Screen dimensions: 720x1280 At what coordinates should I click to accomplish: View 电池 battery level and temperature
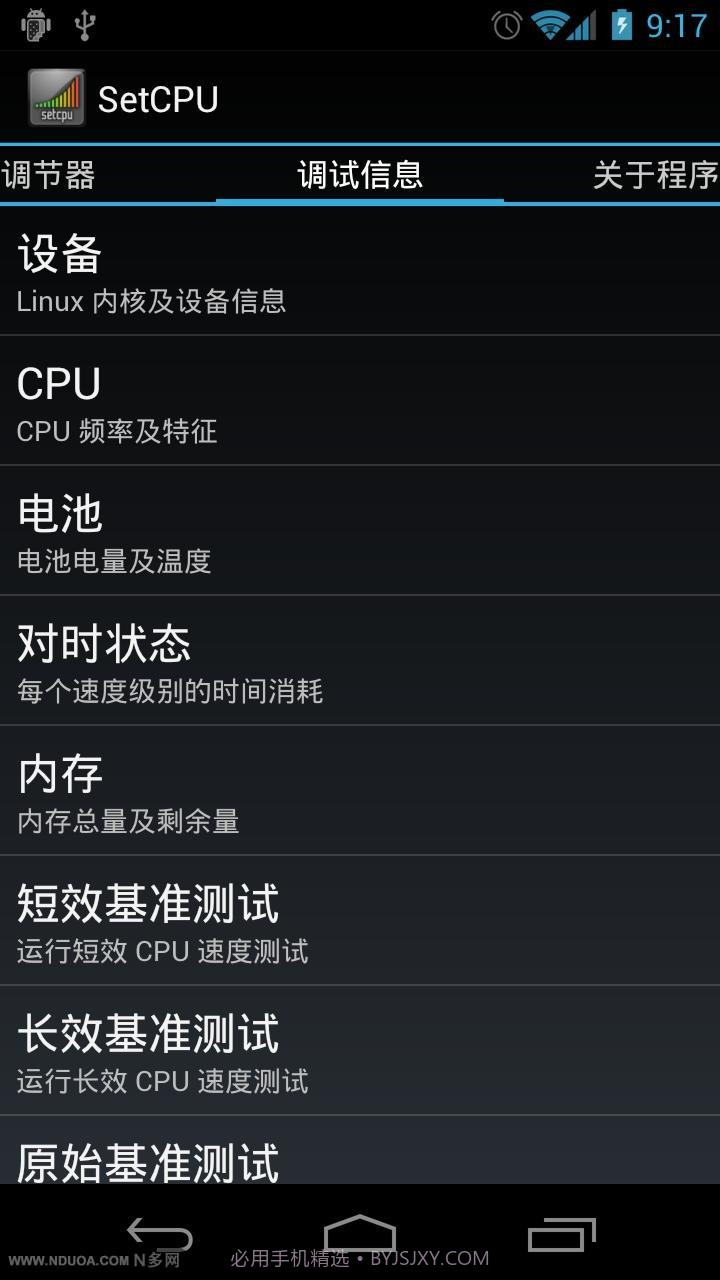click(x=360, y=530)
